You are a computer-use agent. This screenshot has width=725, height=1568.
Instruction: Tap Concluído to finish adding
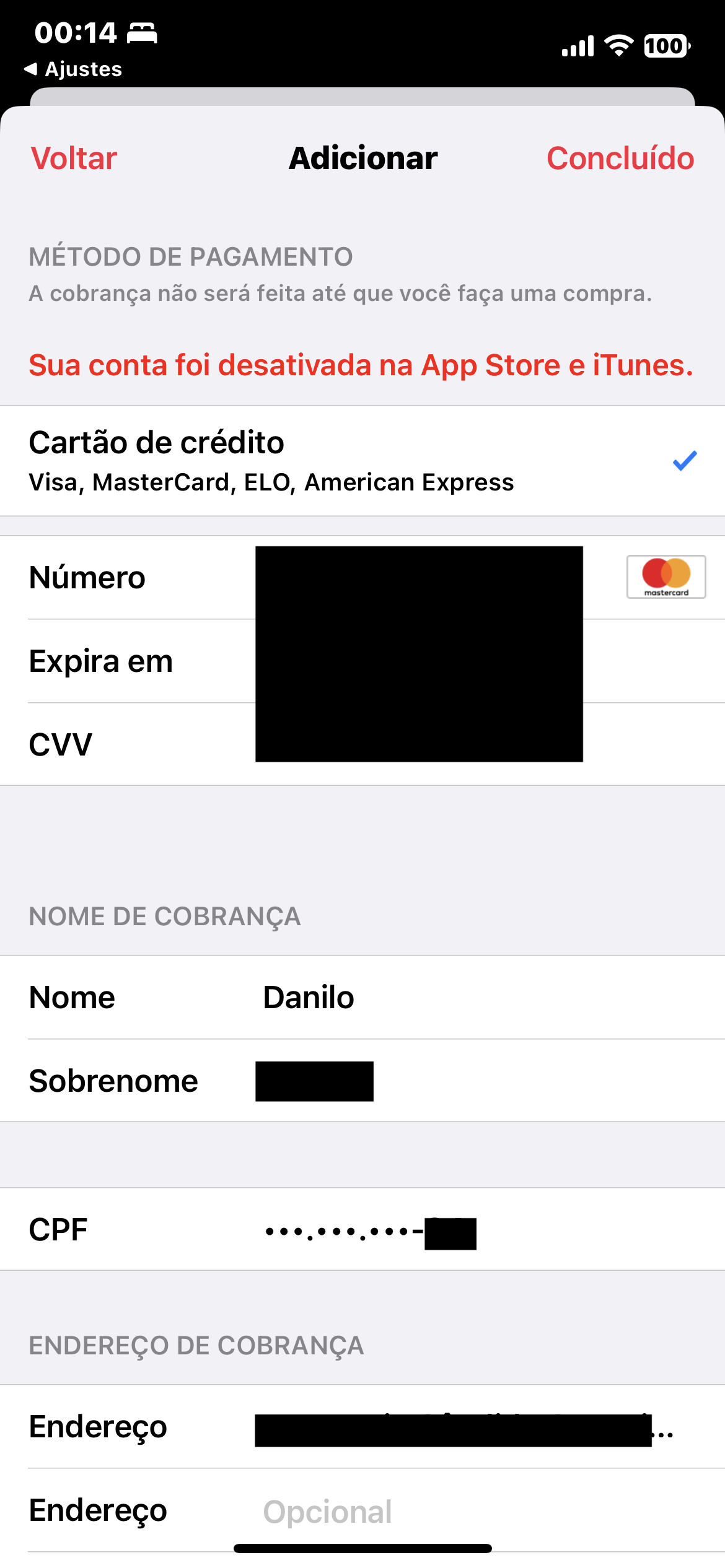pyautogui.click(x=620, y=159)
